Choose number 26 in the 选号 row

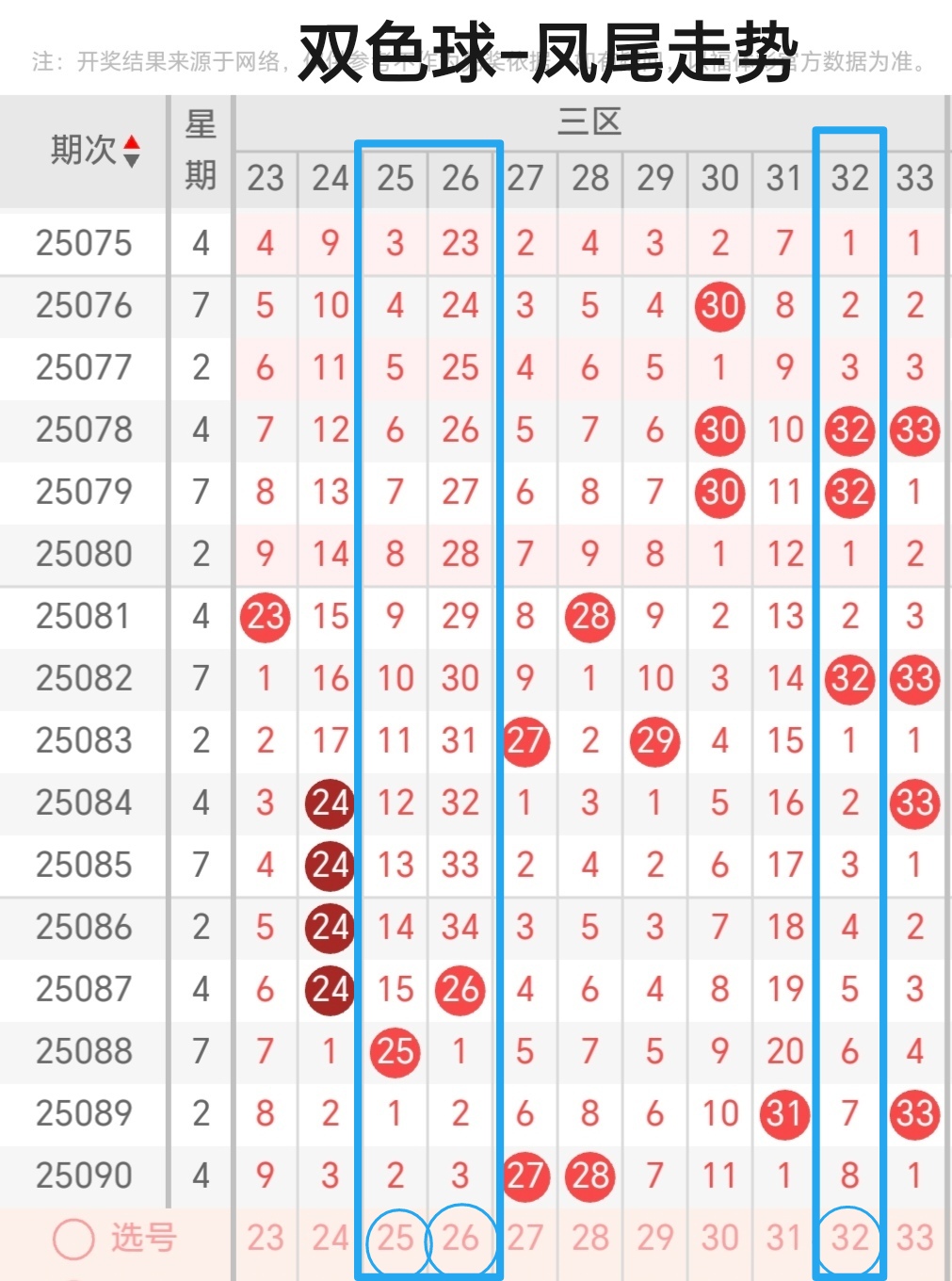click(x=460, y=1238)
